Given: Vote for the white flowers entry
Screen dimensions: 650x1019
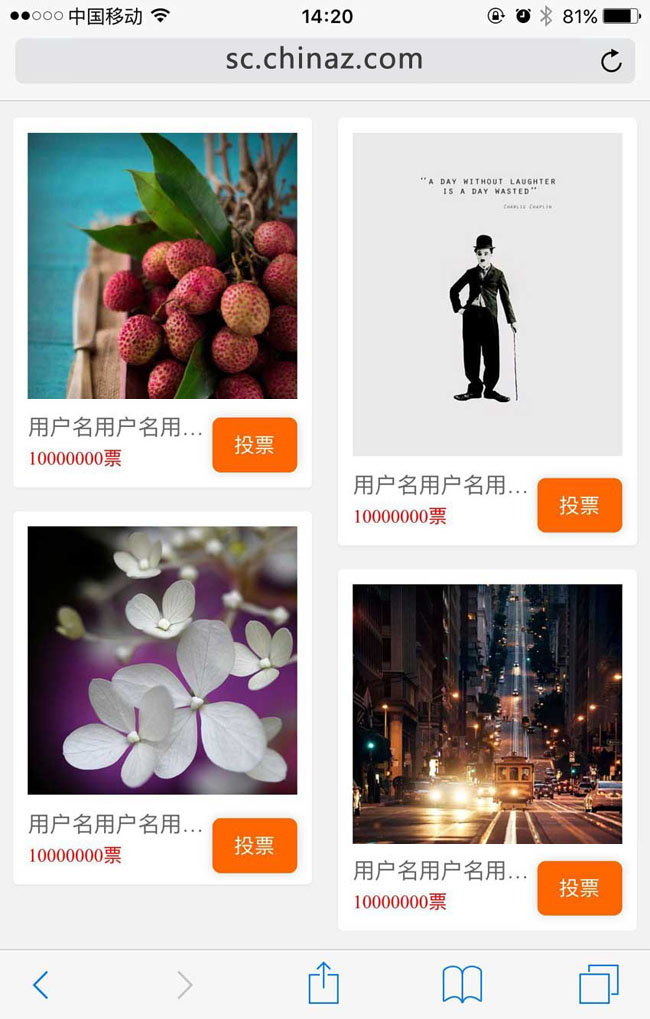Looking at the screenshot, I should click(254, 845).
